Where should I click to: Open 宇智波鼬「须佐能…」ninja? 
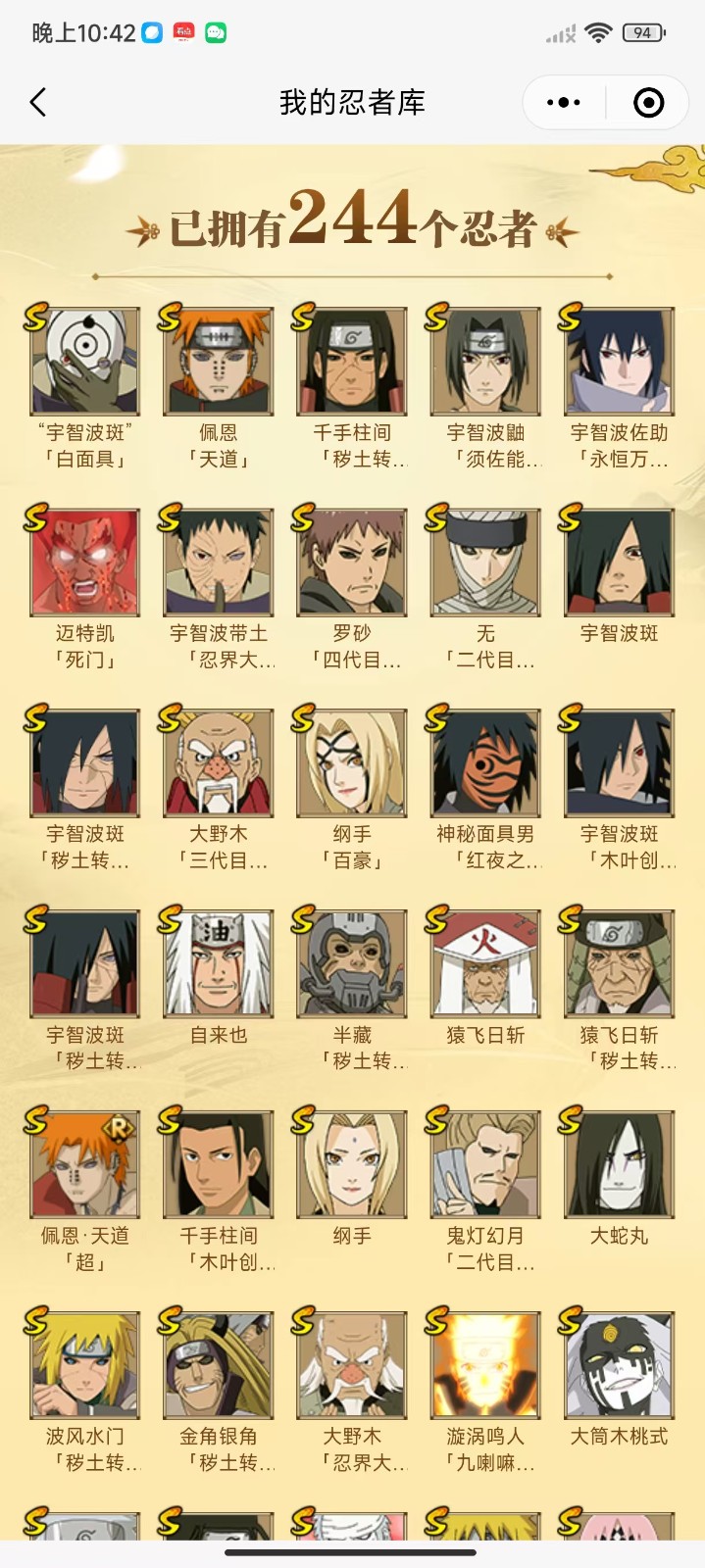[485, 363]
